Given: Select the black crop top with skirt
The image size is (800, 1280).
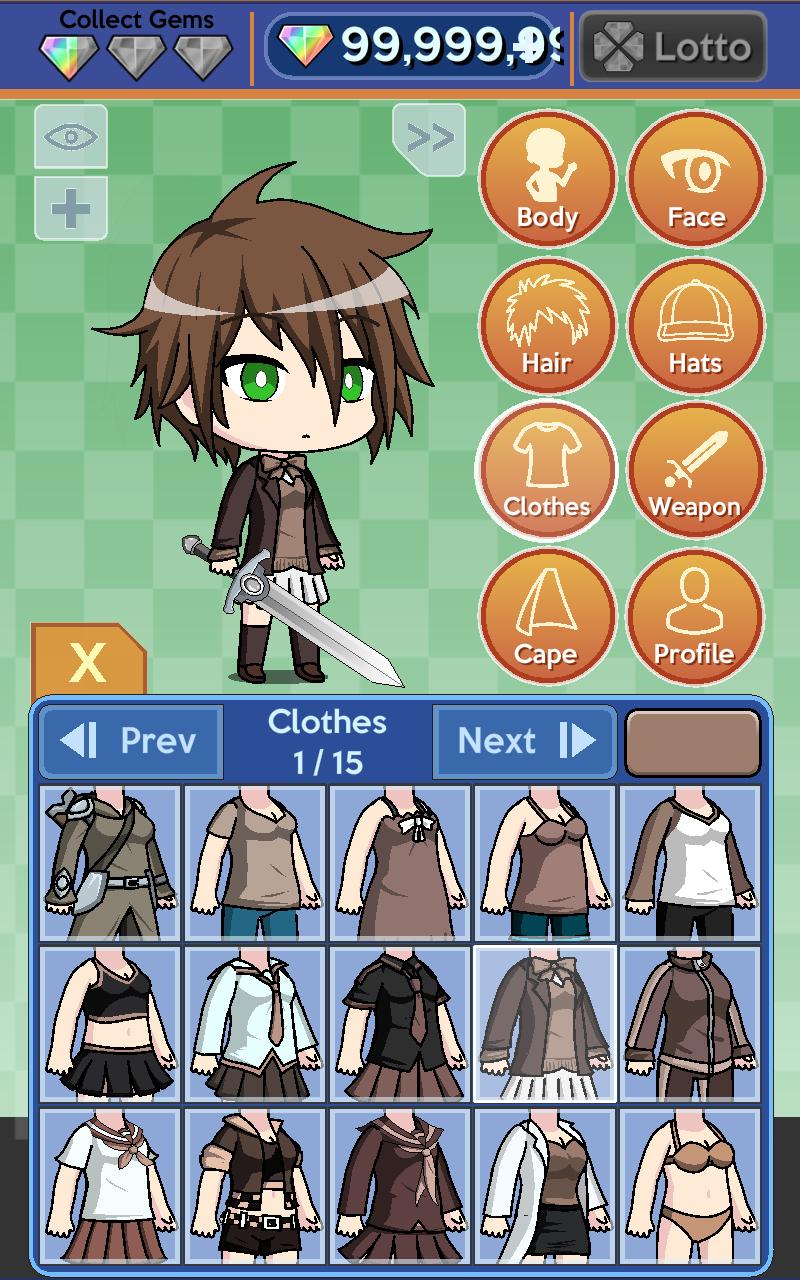Looking at the screenshot, I should (111, 1024).
